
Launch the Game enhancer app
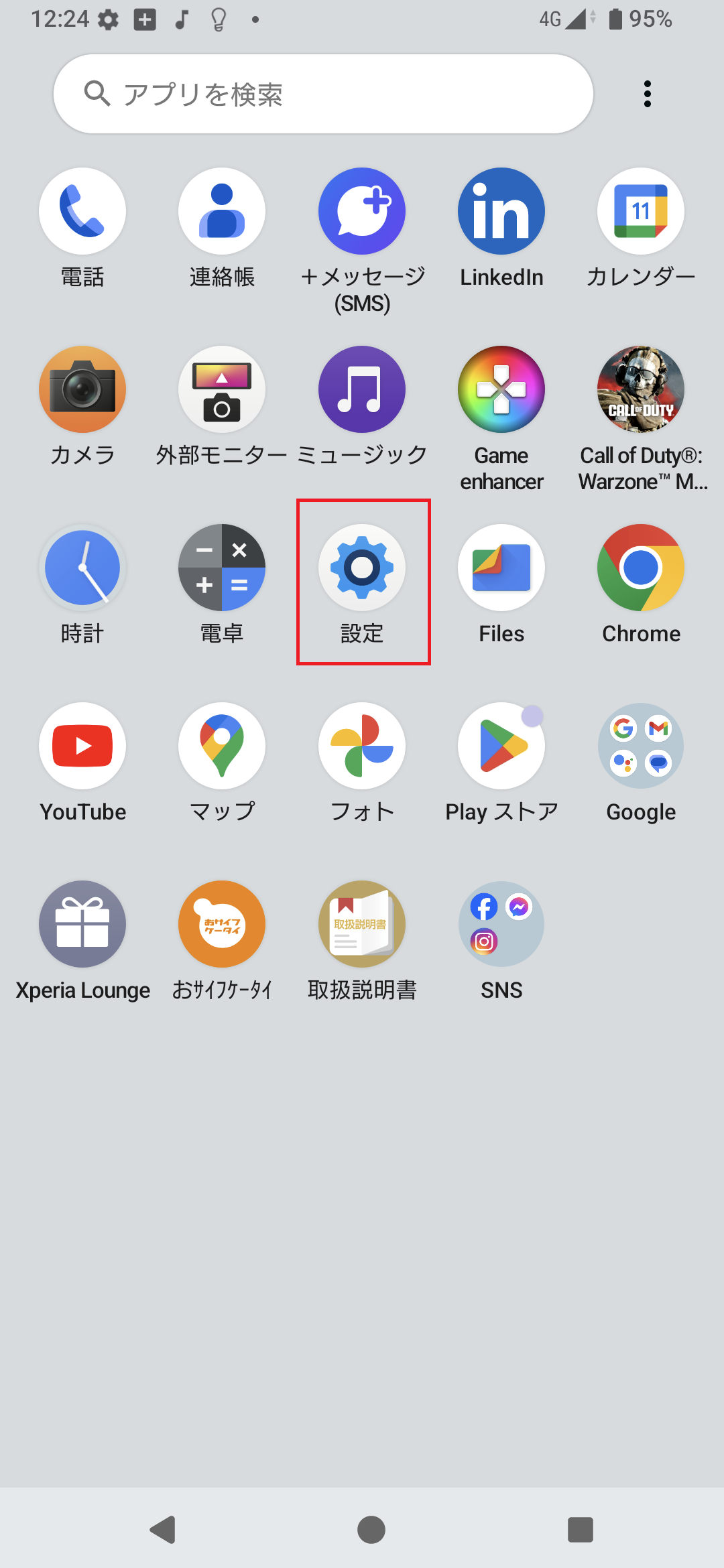[x=501, y=389]
